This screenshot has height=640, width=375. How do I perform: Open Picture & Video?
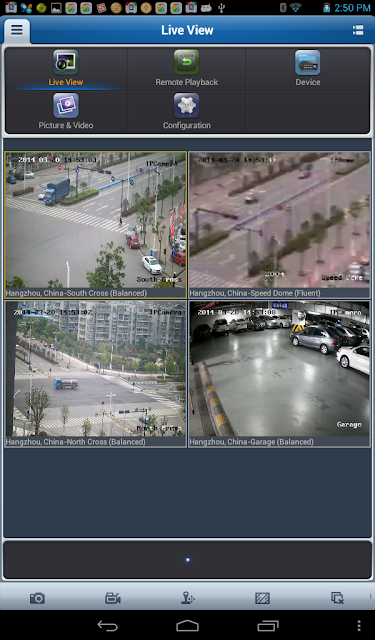click(x=66, y=111)
